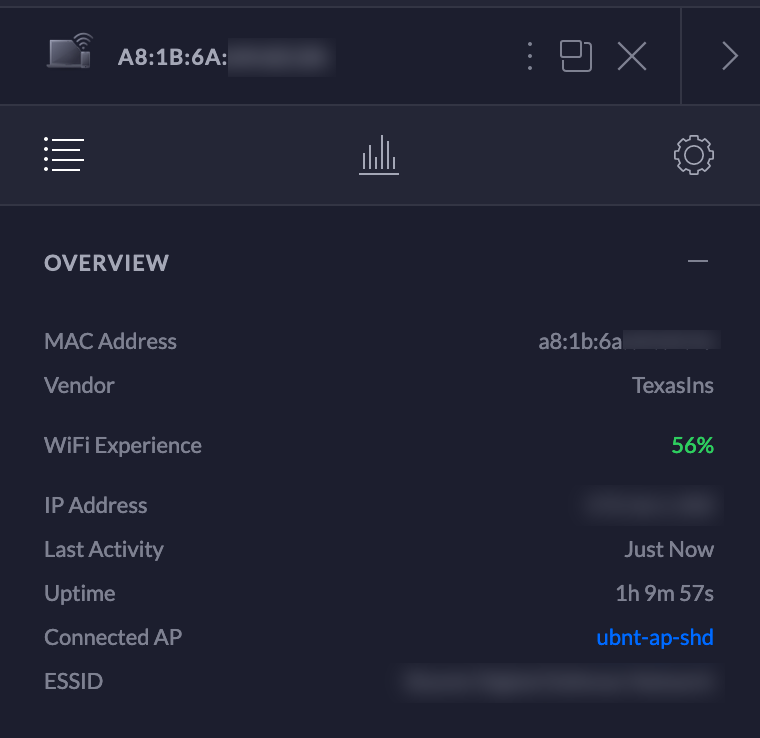Open the three-dot overflow menu
The height and width of the screenshot is (738, 760).
click(530, 56)
